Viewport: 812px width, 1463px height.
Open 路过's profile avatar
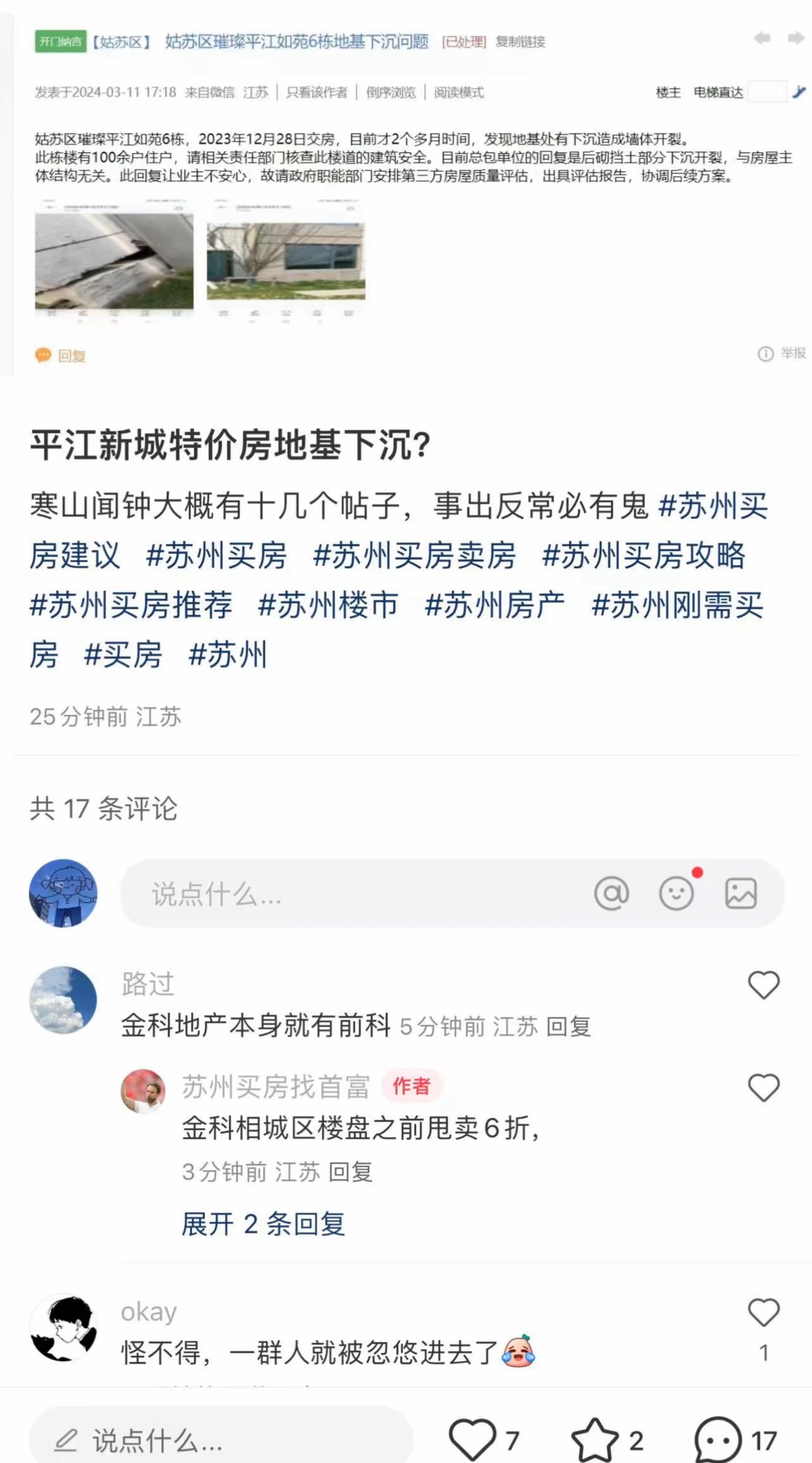click(63, 1000)
